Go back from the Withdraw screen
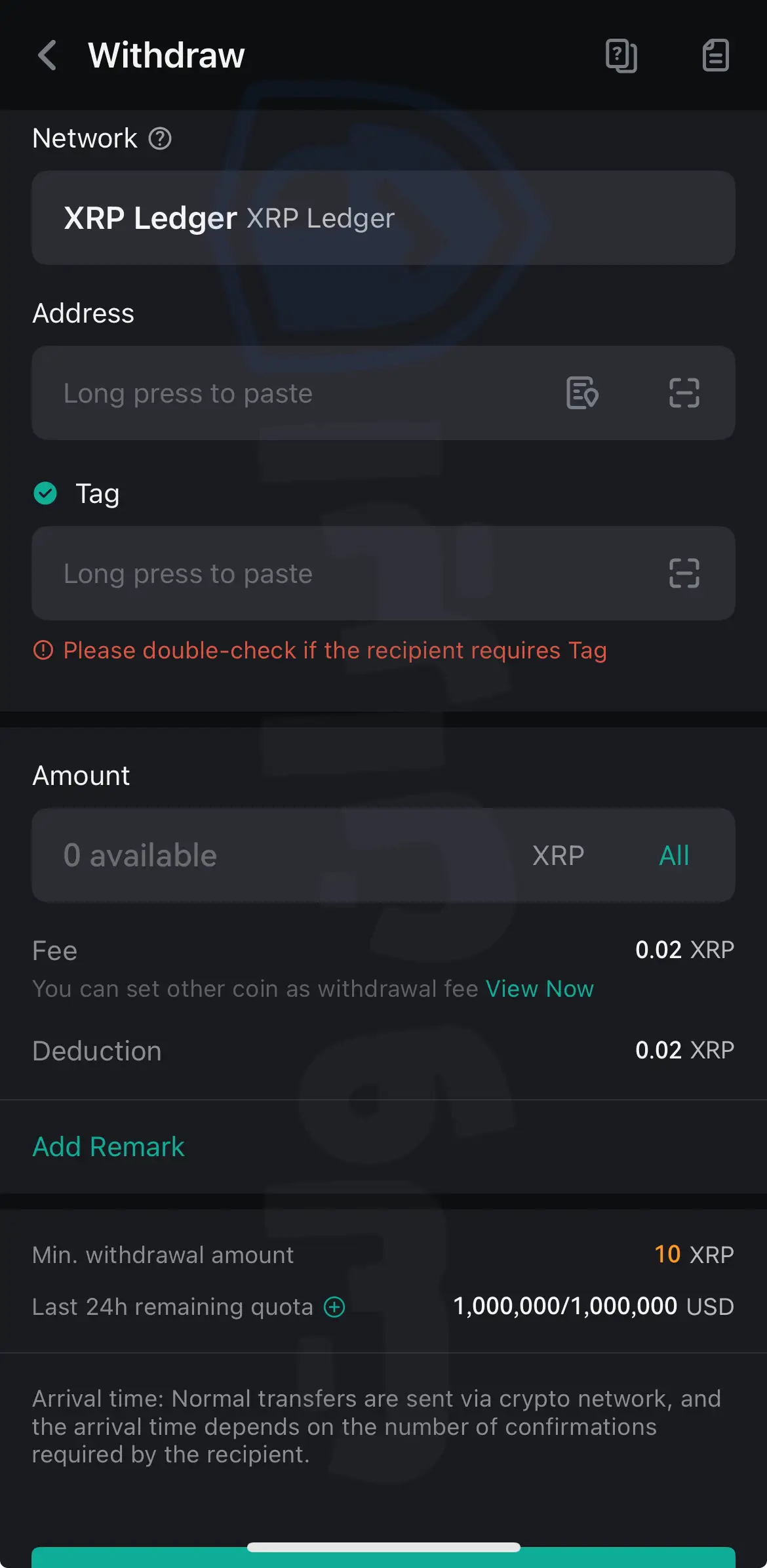Screen dimensions: 767x1568 tap(47, 55)
